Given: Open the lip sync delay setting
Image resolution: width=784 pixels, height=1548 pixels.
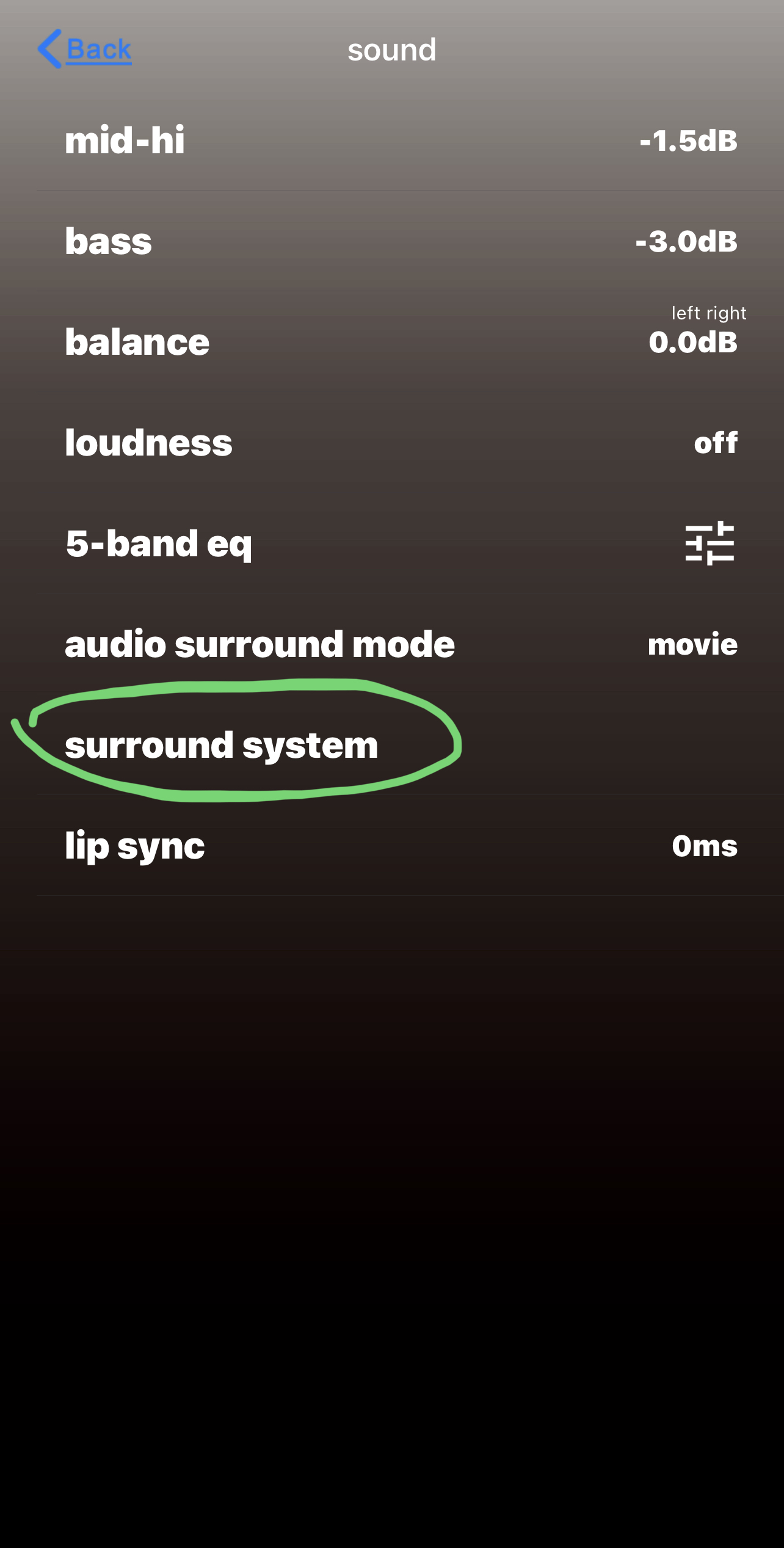Looking at the screenshot, I should (x=391, y=846).
